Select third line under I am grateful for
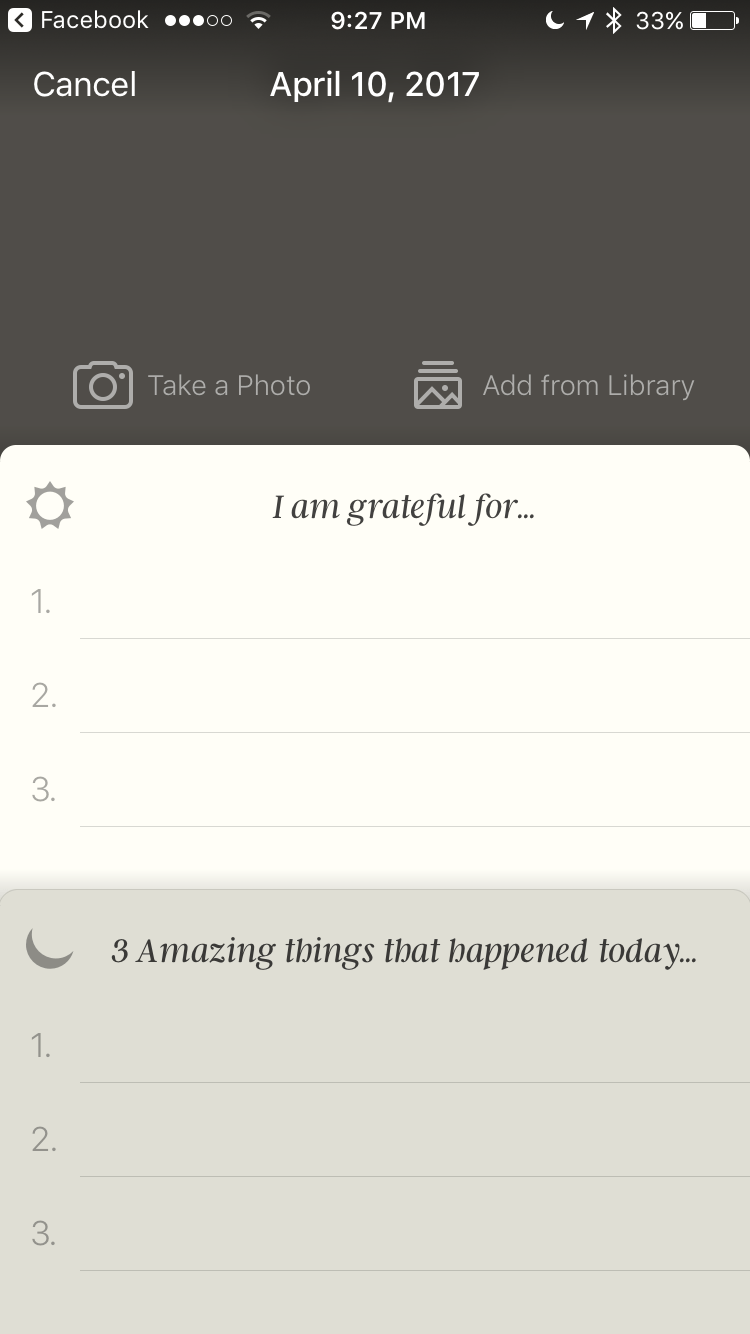This screenshot has height=1334, width=750. point(414,790)
